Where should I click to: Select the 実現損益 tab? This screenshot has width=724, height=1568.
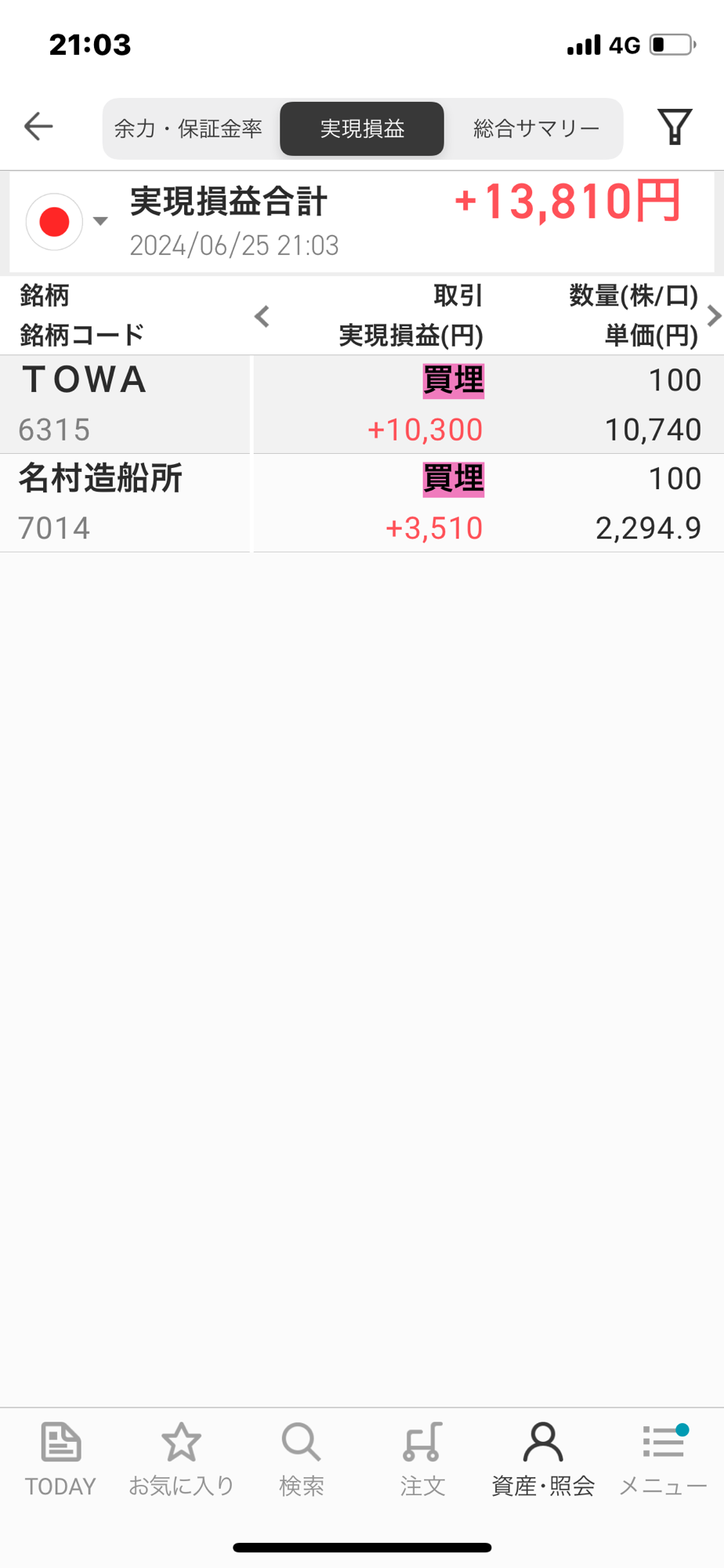click(x=362, y=129)
